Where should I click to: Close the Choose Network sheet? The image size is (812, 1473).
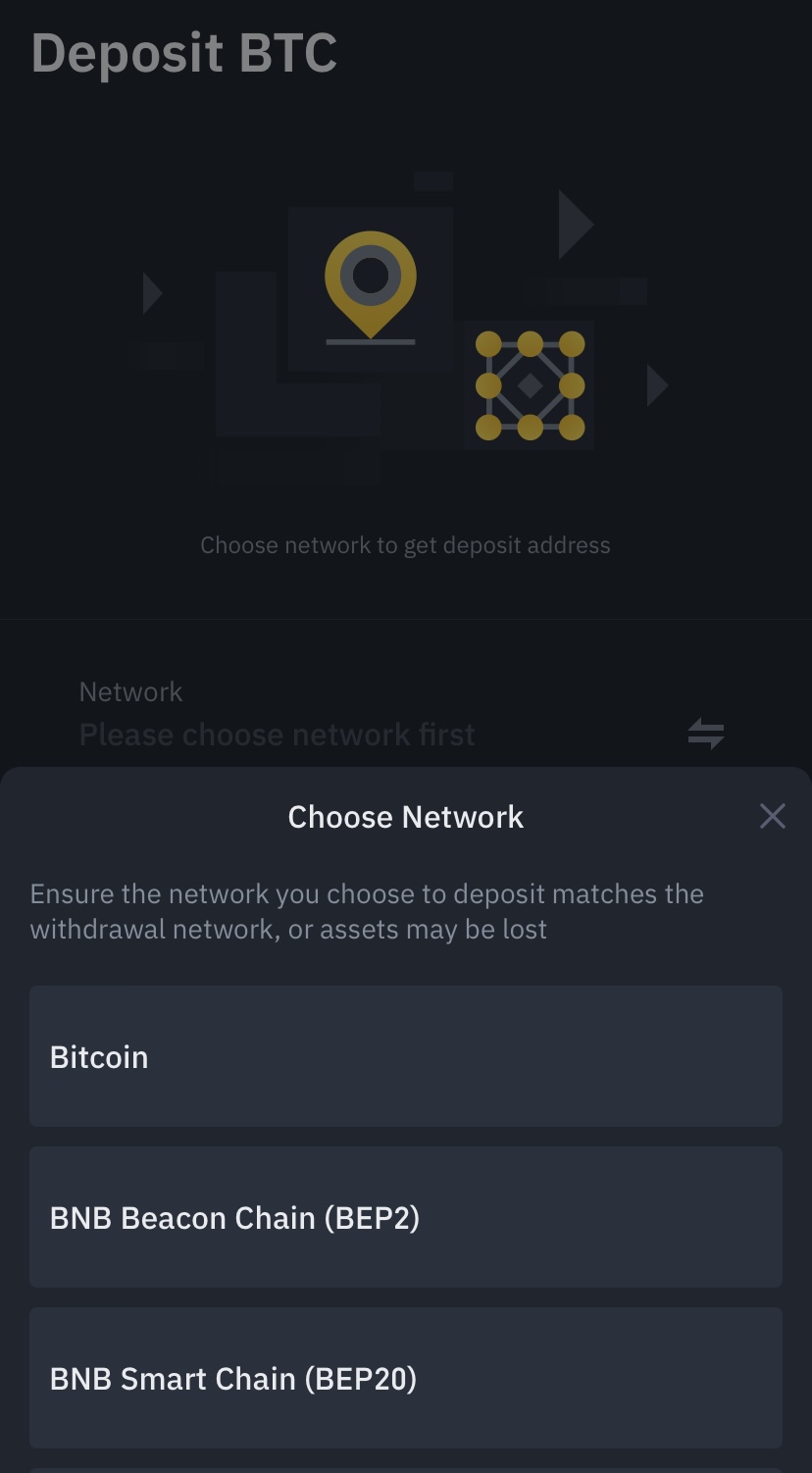coord(772,816)
